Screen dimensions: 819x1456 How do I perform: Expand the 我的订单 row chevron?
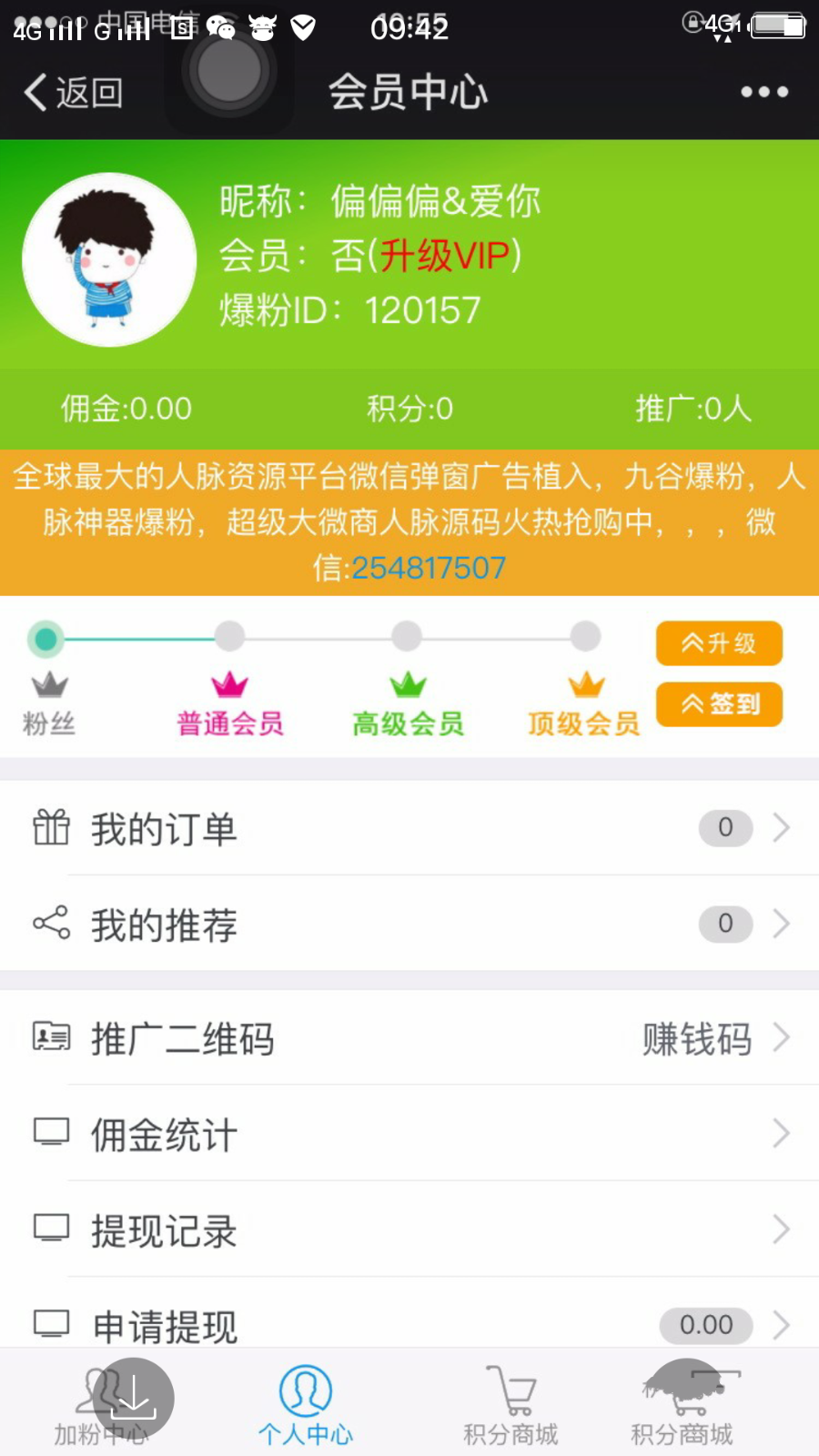pos(781,828)
